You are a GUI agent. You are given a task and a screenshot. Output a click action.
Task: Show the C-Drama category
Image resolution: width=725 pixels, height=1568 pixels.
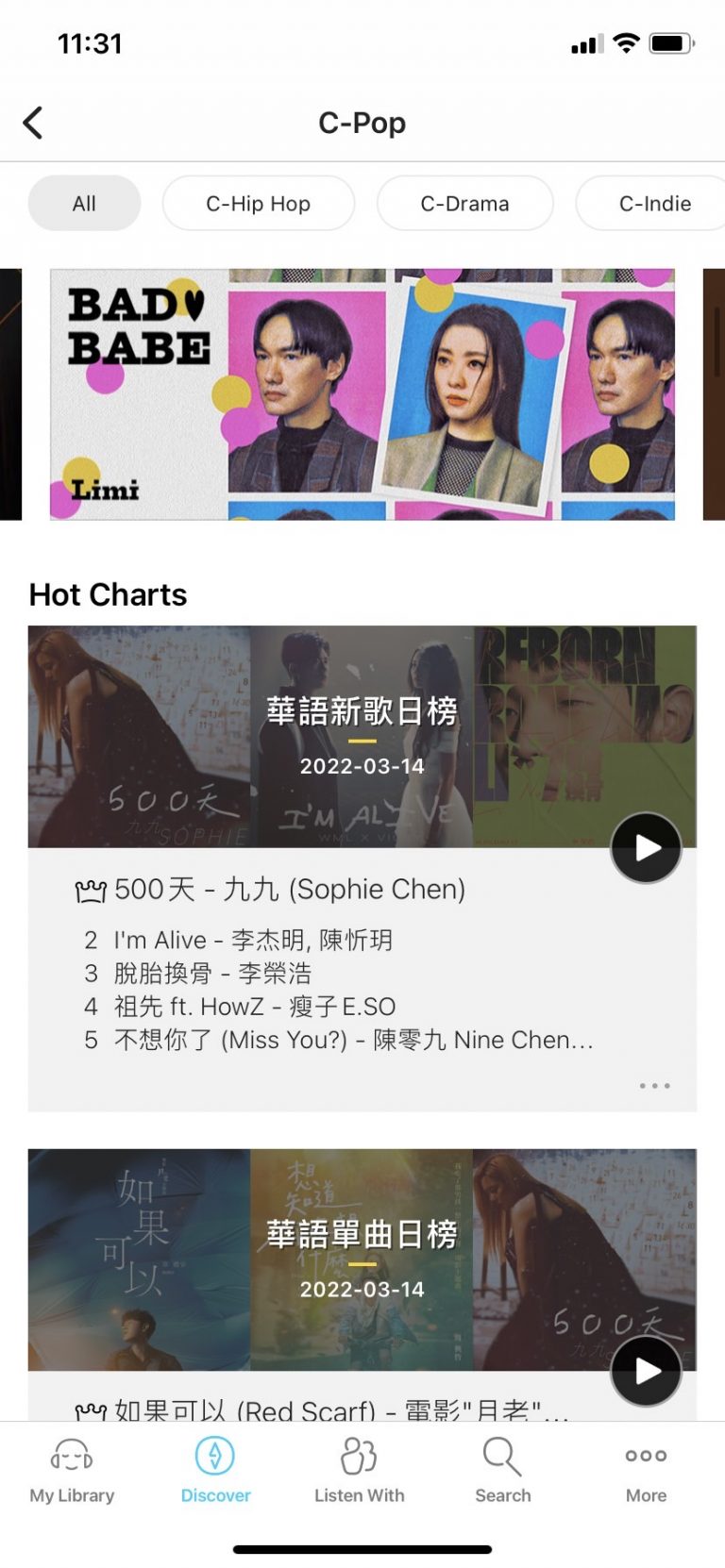[x=464, y=204]
